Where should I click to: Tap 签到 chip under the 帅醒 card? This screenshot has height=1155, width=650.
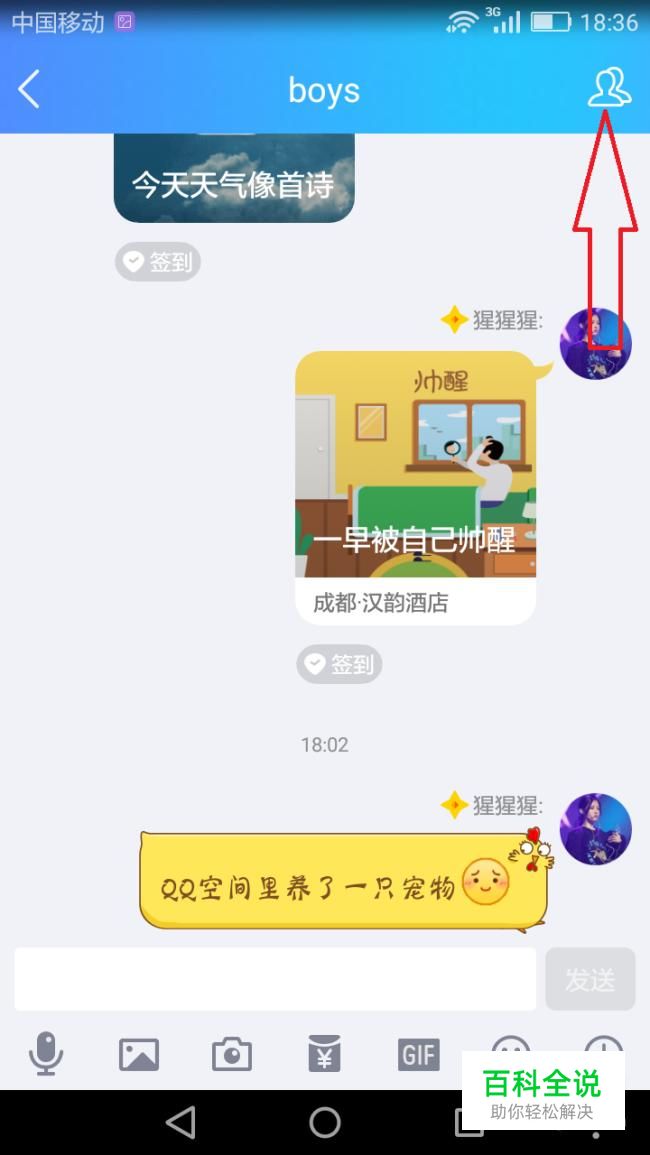click(x=339, y=664)
